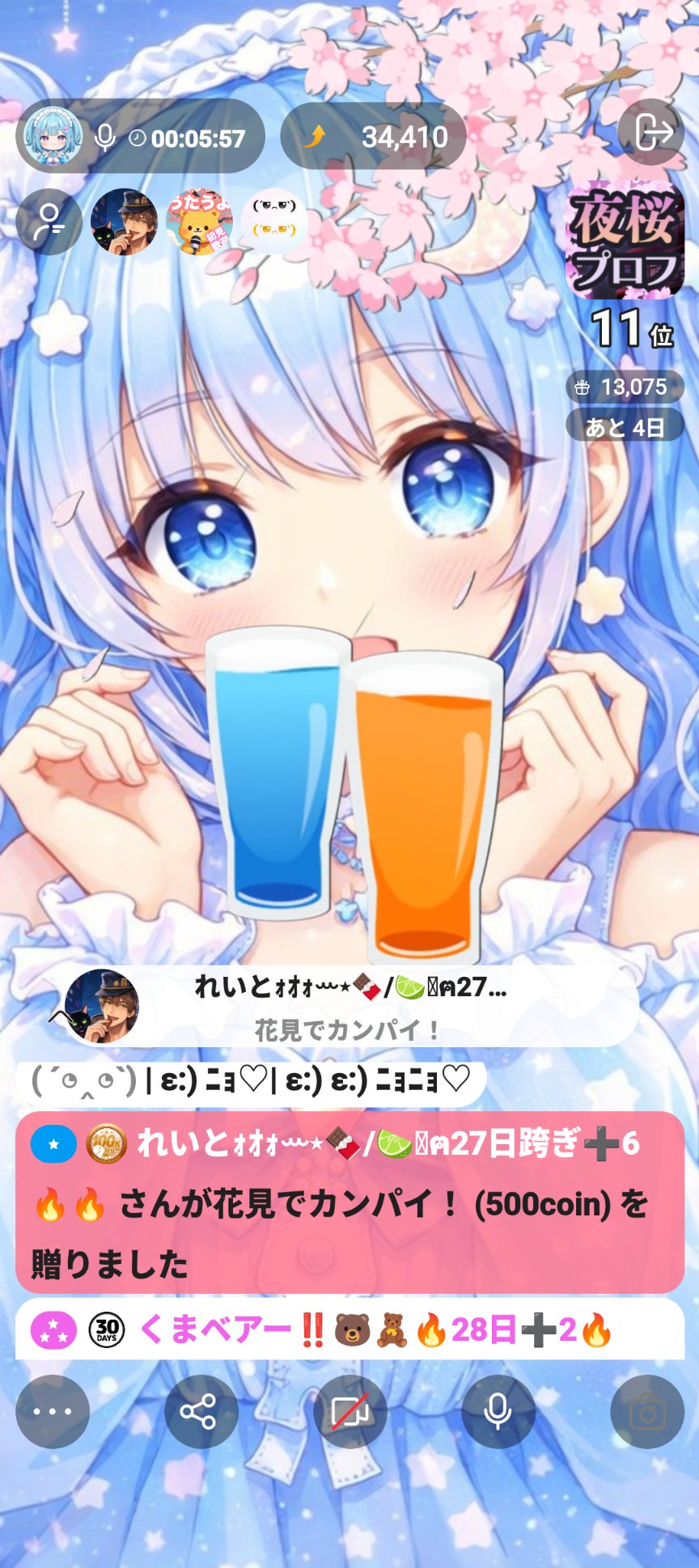Exit the live stream room

[x=651, y=132]
